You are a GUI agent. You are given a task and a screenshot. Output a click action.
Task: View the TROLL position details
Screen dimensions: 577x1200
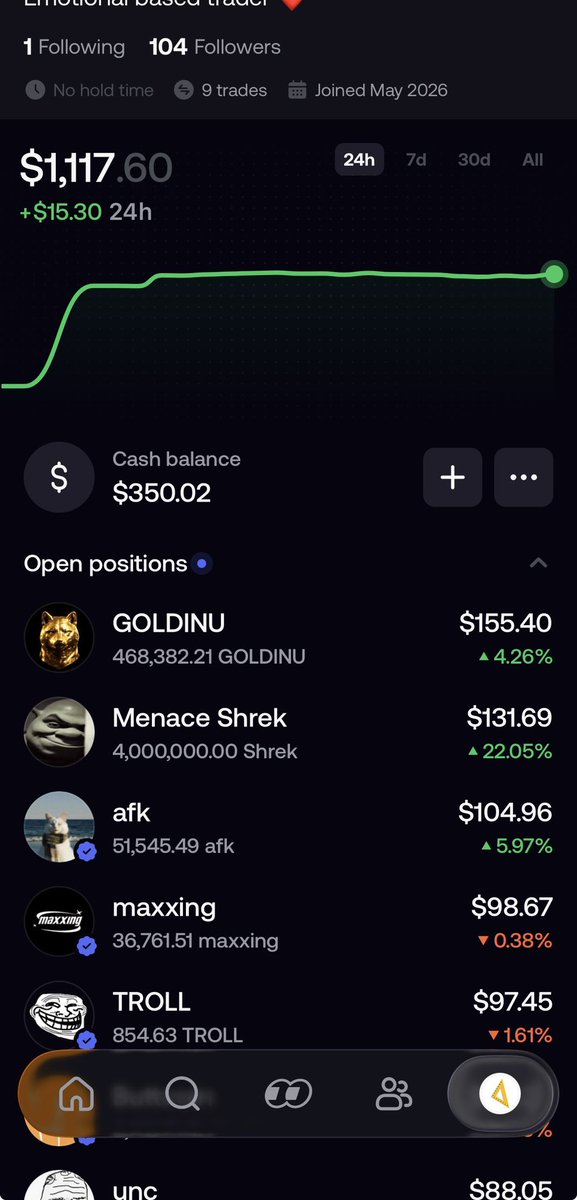click(288, 1017)
